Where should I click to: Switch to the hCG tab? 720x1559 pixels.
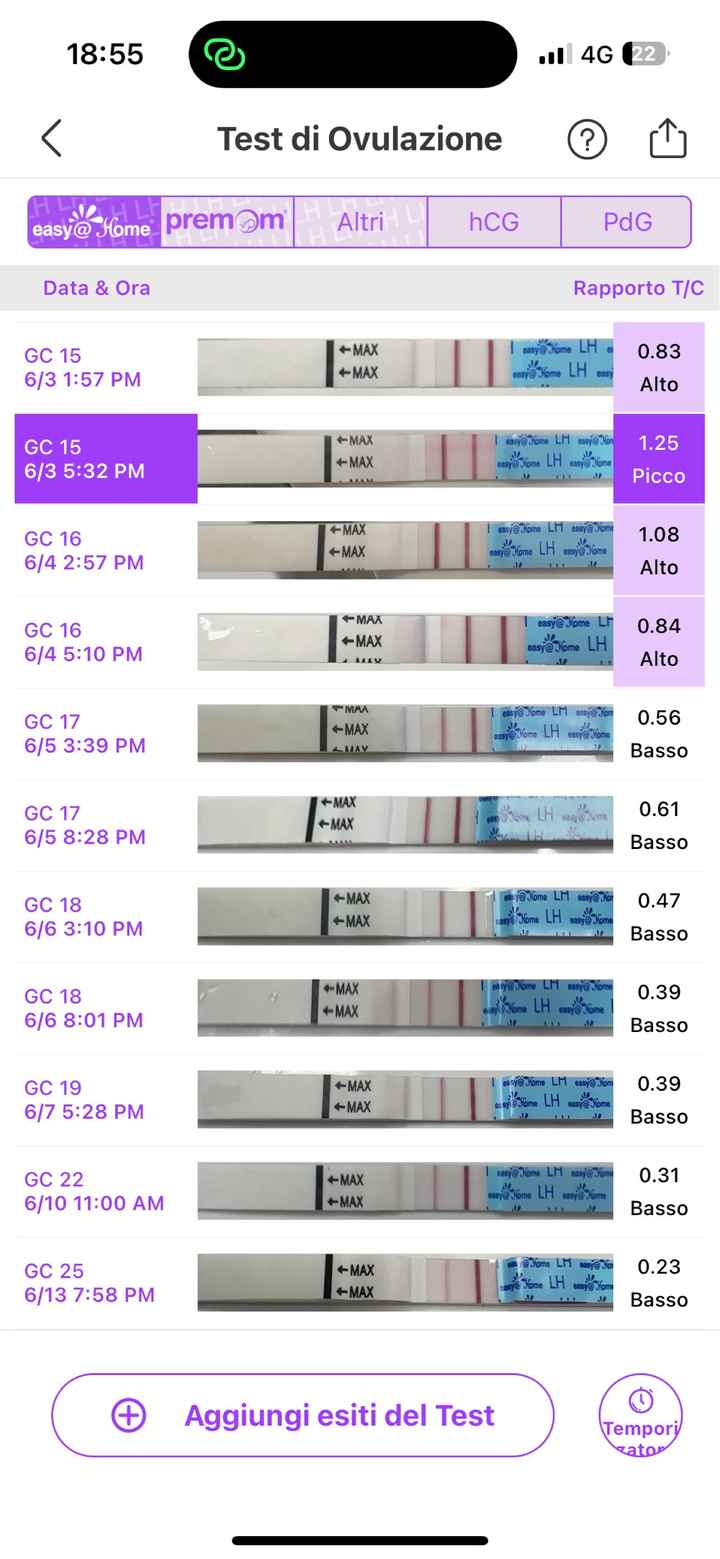[x=494, y=222]
